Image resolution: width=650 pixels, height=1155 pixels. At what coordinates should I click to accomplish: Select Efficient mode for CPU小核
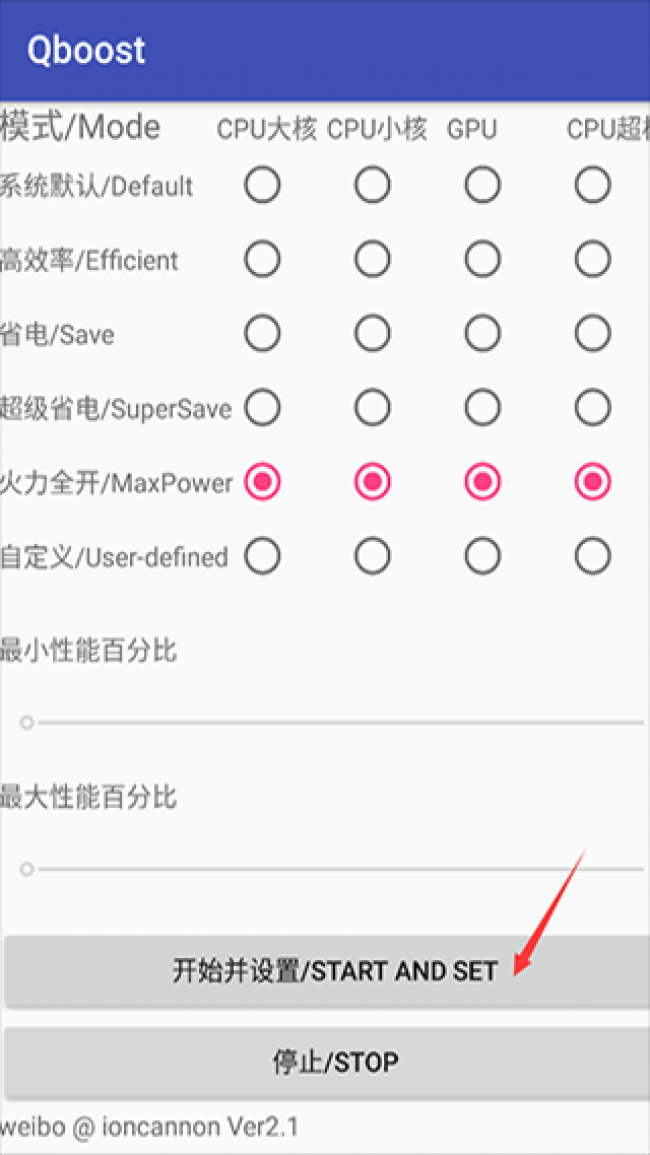372,260
